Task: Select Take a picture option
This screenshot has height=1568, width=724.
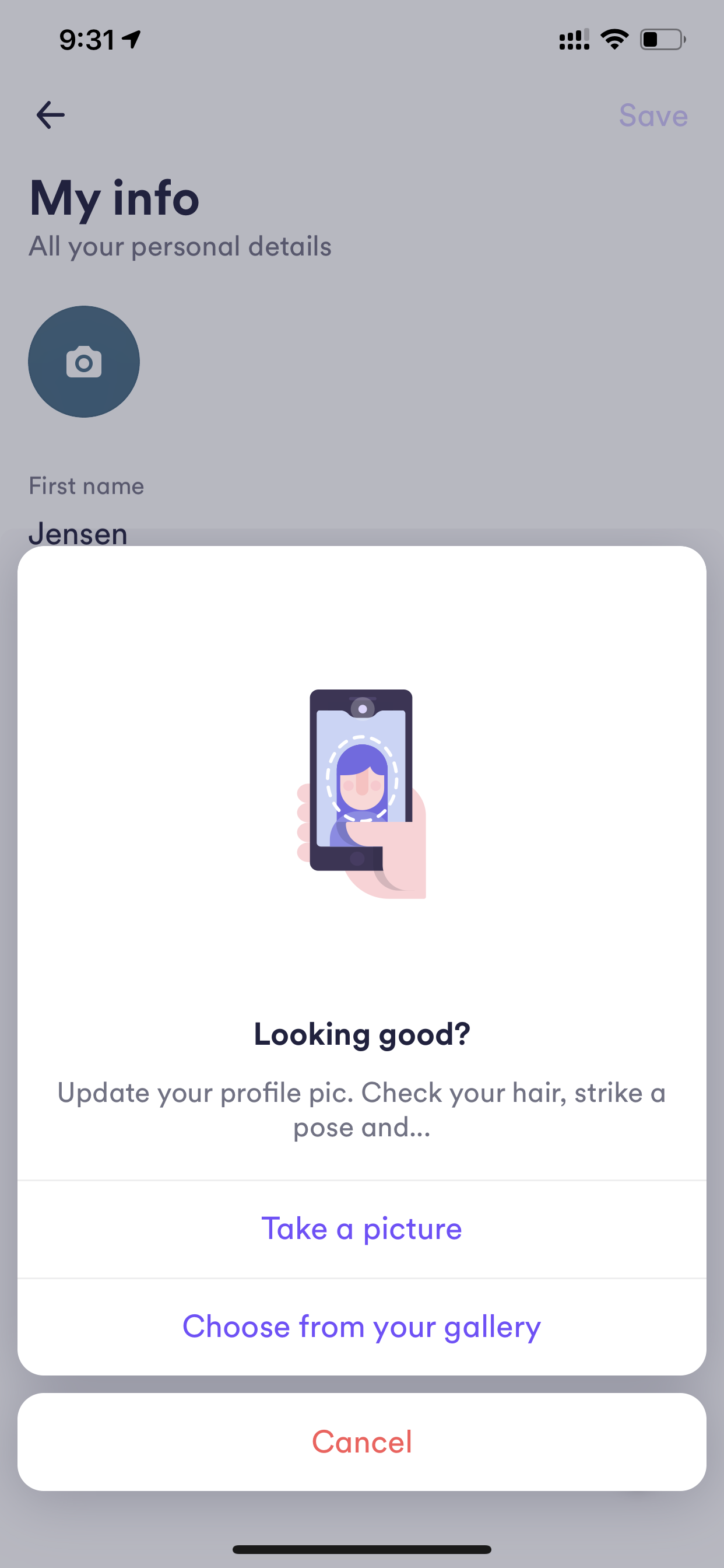Action: click(361, 1229)
